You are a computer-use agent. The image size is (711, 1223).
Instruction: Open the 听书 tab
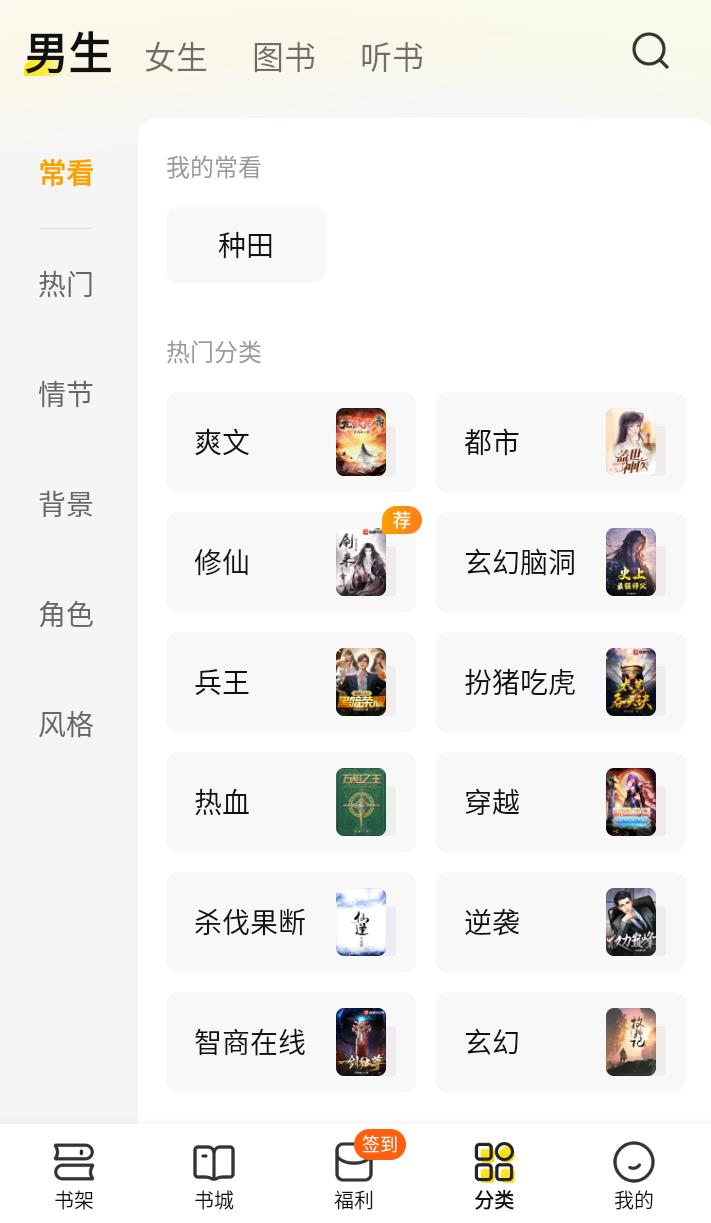tap(392, 57)
